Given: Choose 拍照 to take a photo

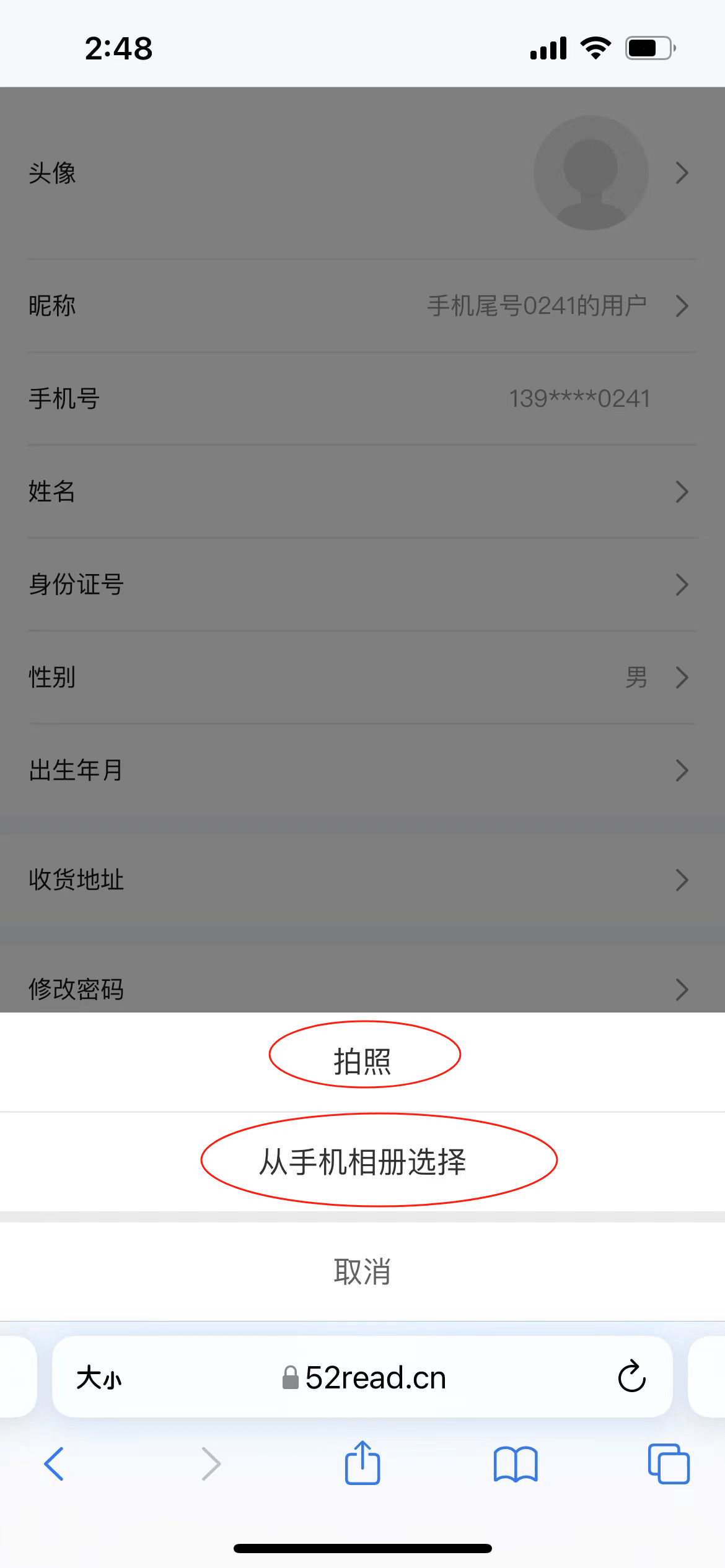Looking at the screenshot, I should point(362,1061).
